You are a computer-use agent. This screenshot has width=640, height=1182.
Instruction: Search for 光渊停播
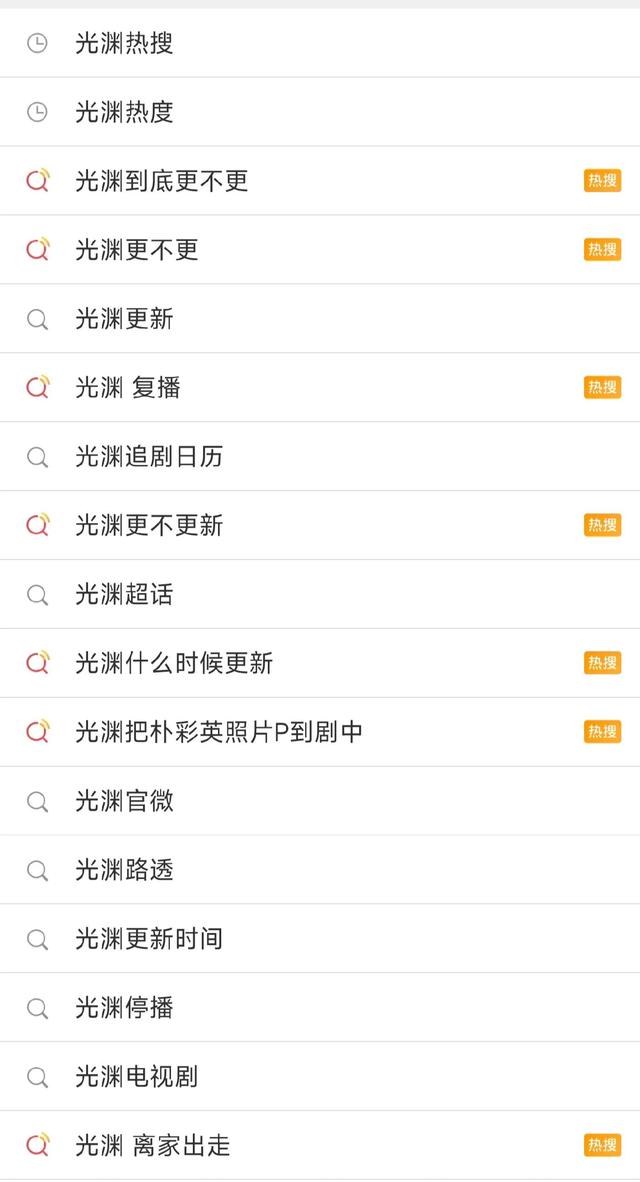(x=320, y=1007)
